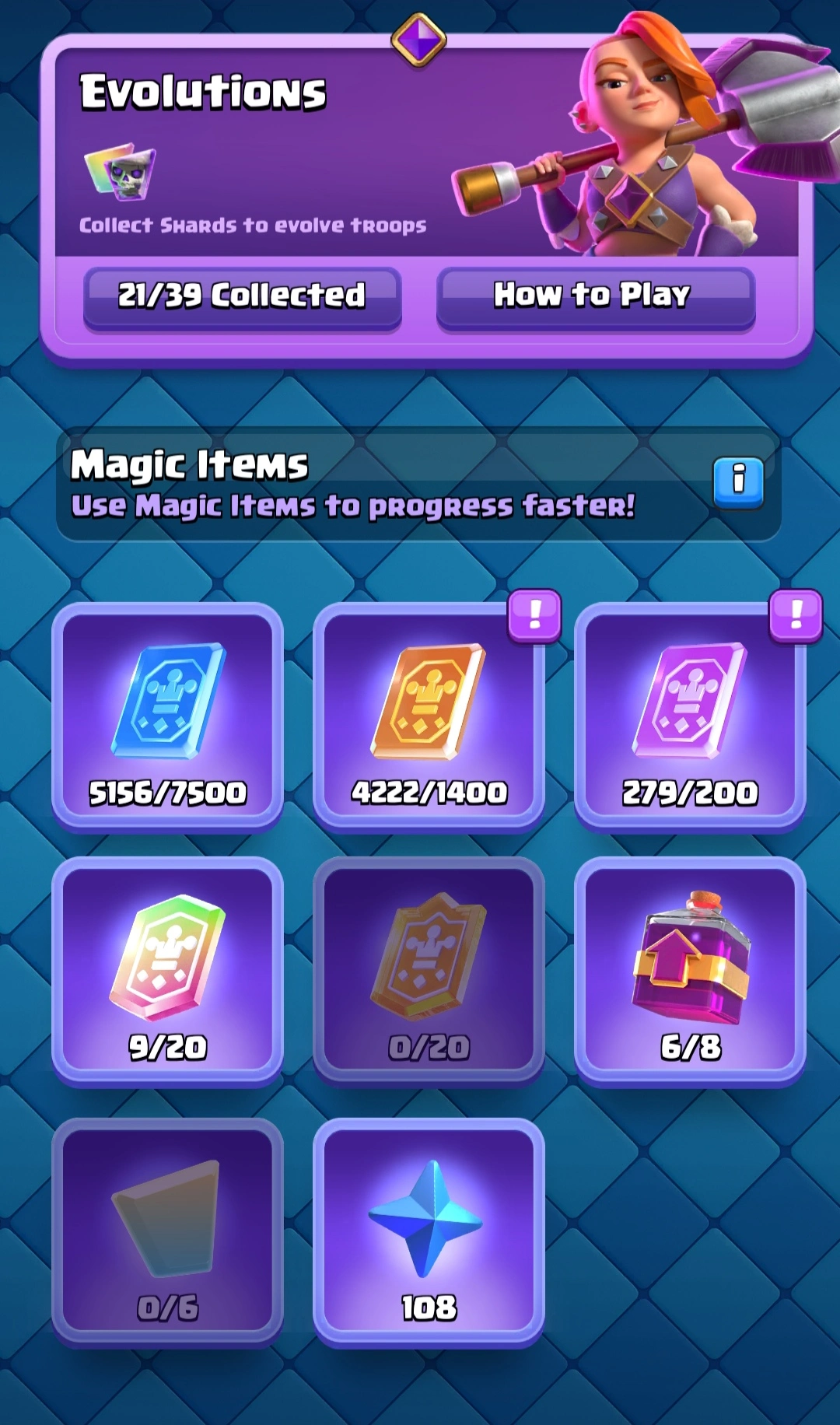Open the purple potion item 6/8
Image resolution: width=840 pixels, height=1425 pixels.
point(690,969)
